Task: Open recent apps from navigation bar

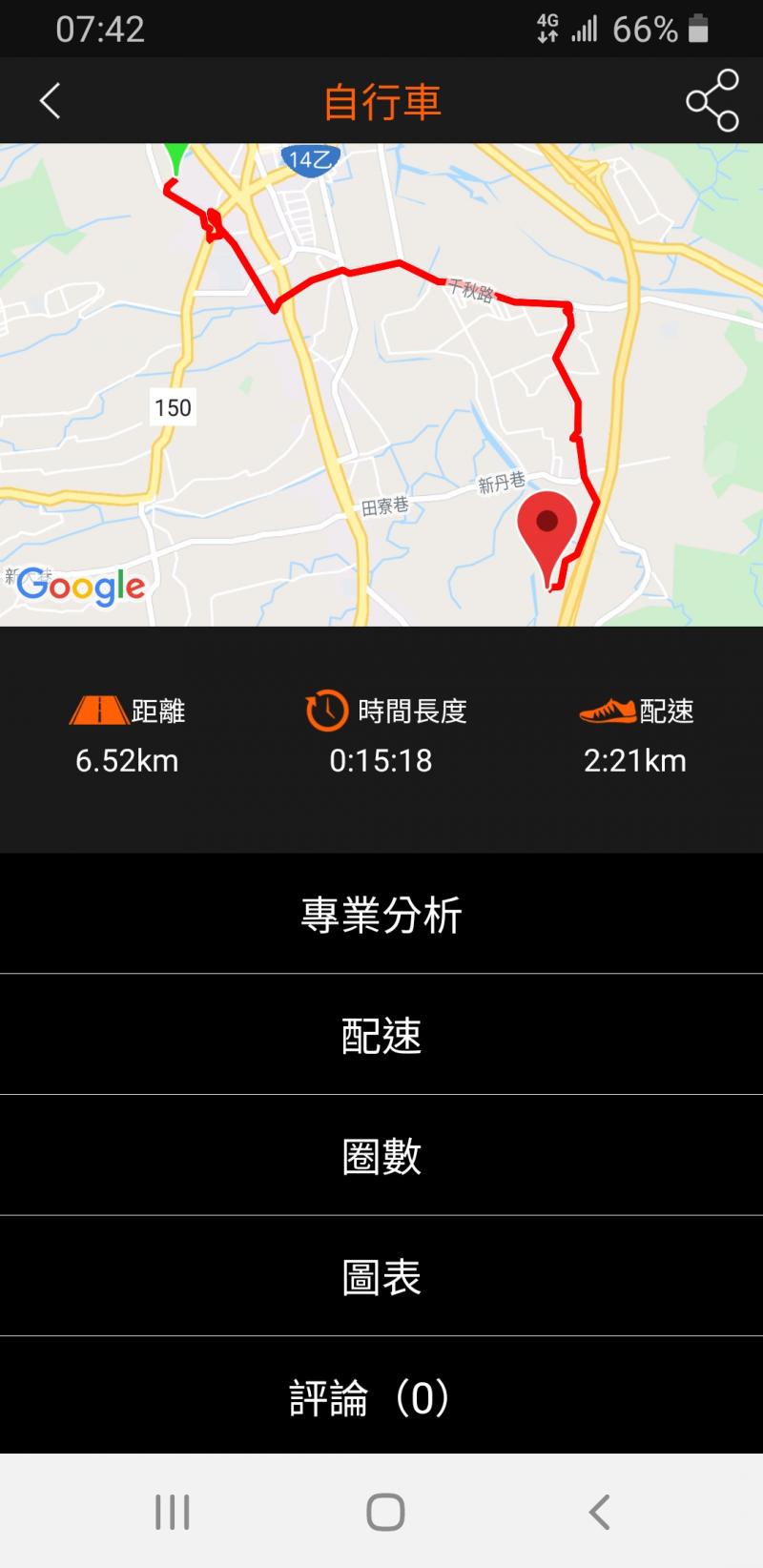Action: (173, 1512)
